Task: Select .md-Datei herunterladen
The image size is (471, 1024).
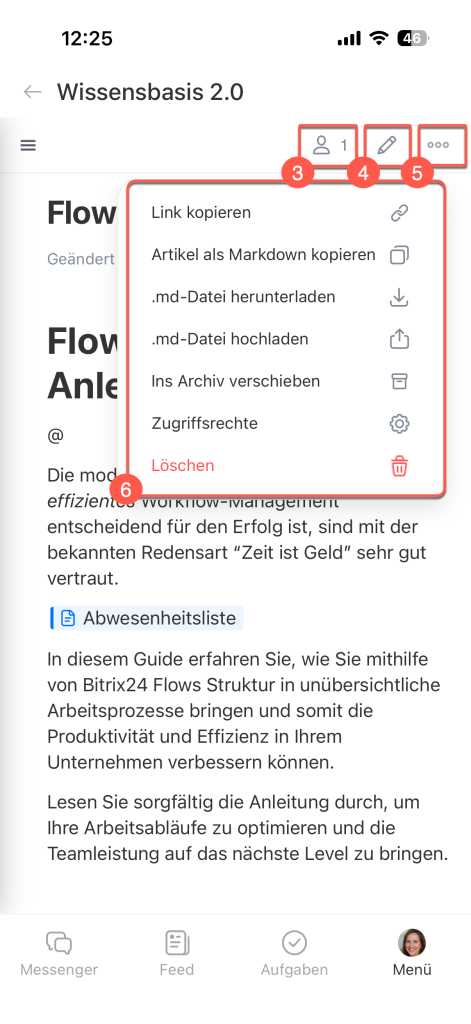Action: (x=282, y=297)
